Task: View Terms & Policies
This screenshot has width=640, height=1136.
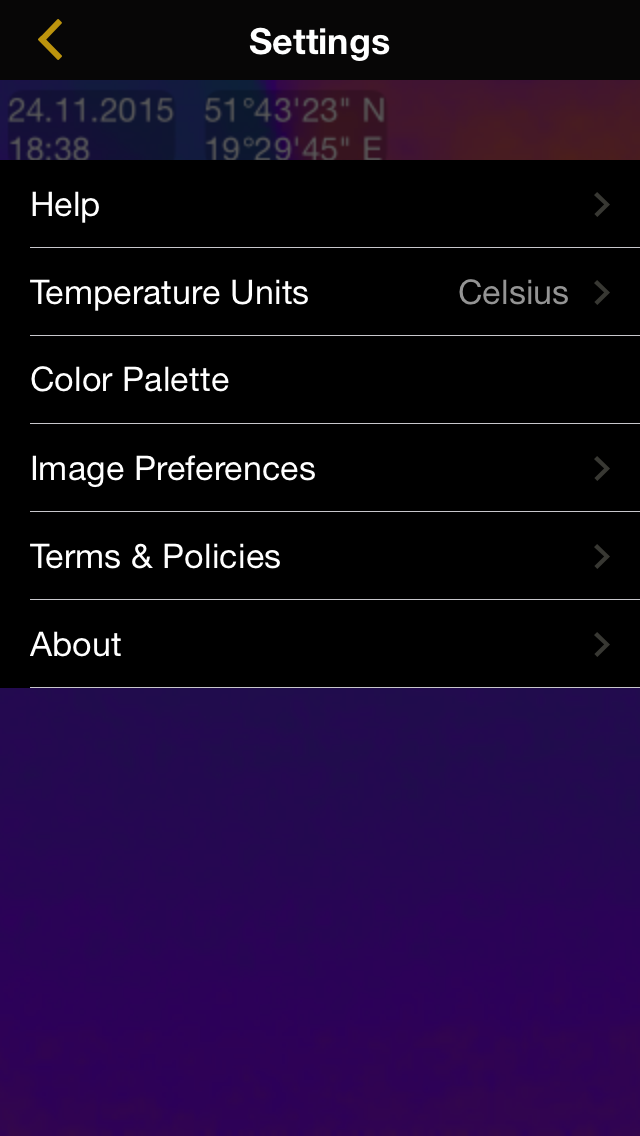Action: (x=320, y=556)
